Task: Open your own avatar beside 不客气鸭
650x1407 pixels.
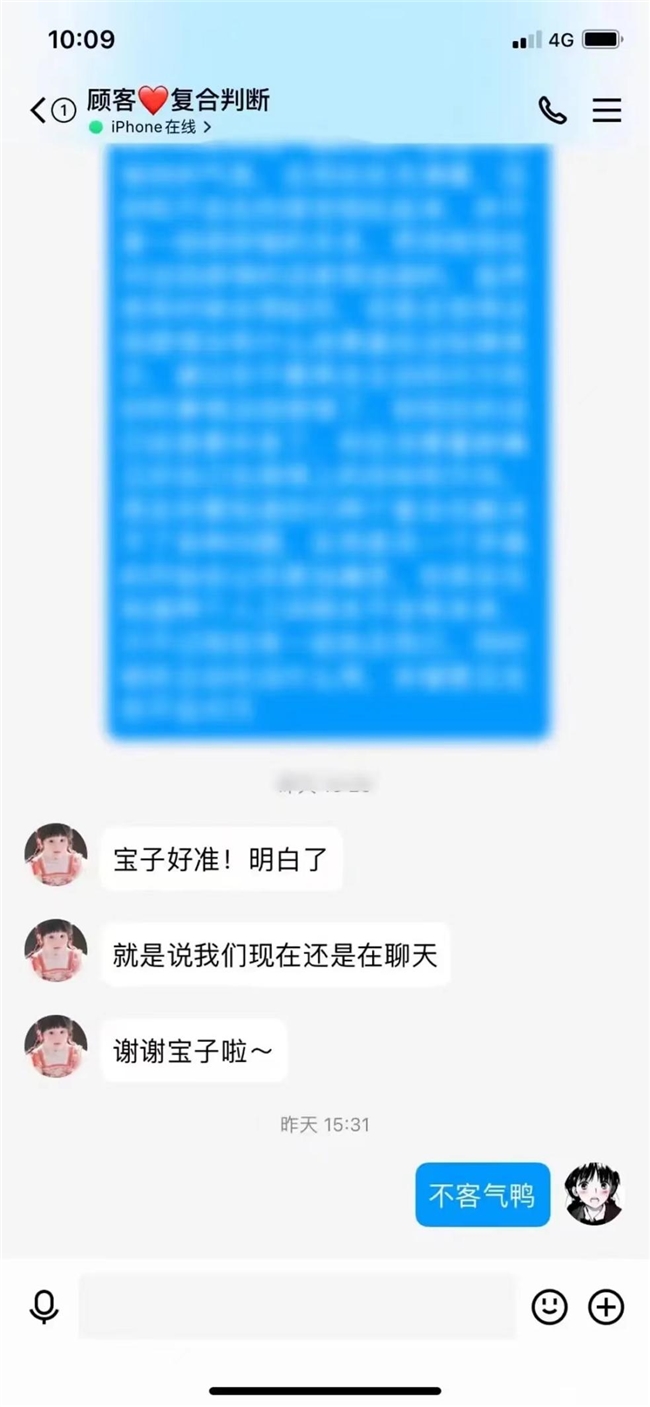Action: point(594,1194)
